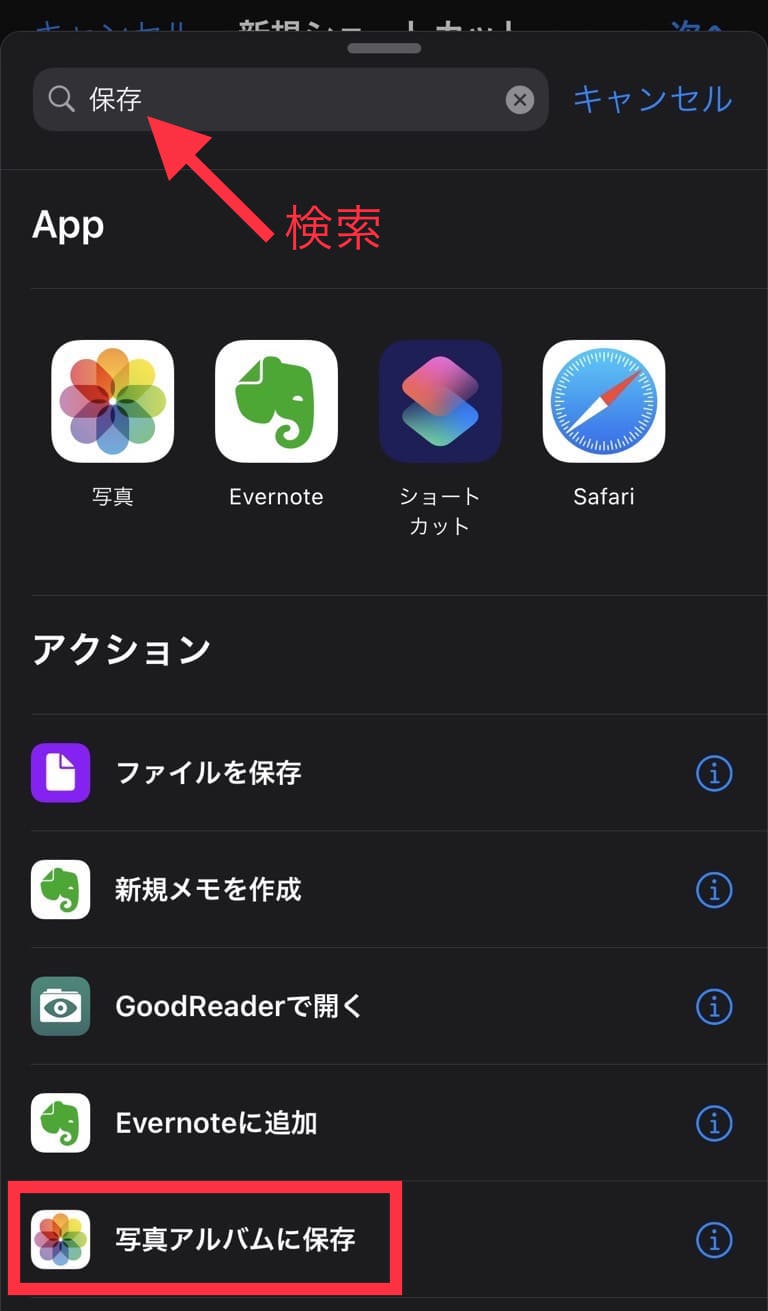Tap the search field containing 保存

(290, 99)
